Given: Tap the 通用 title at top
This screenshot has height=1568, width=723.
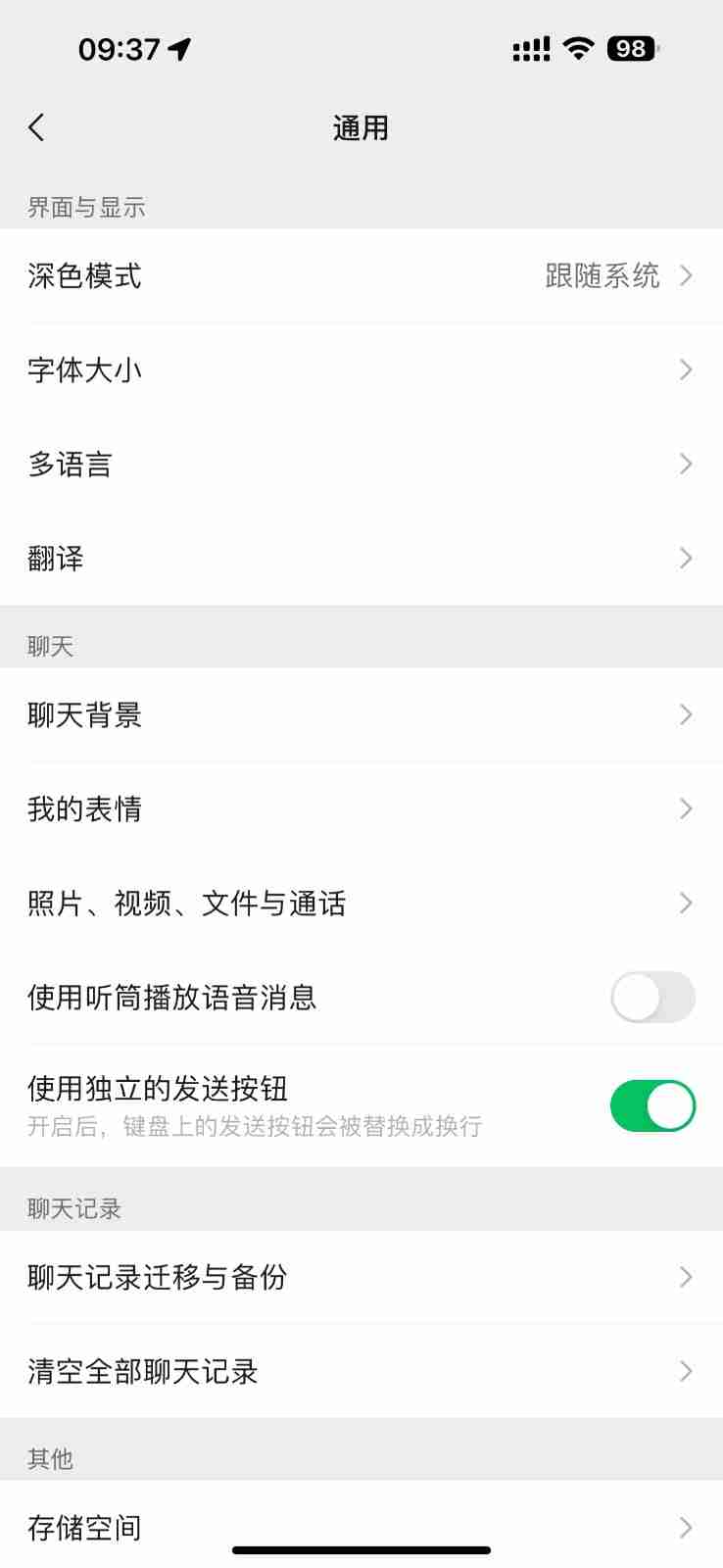Looking at the screenshot, I should click(x=361, y=127).
